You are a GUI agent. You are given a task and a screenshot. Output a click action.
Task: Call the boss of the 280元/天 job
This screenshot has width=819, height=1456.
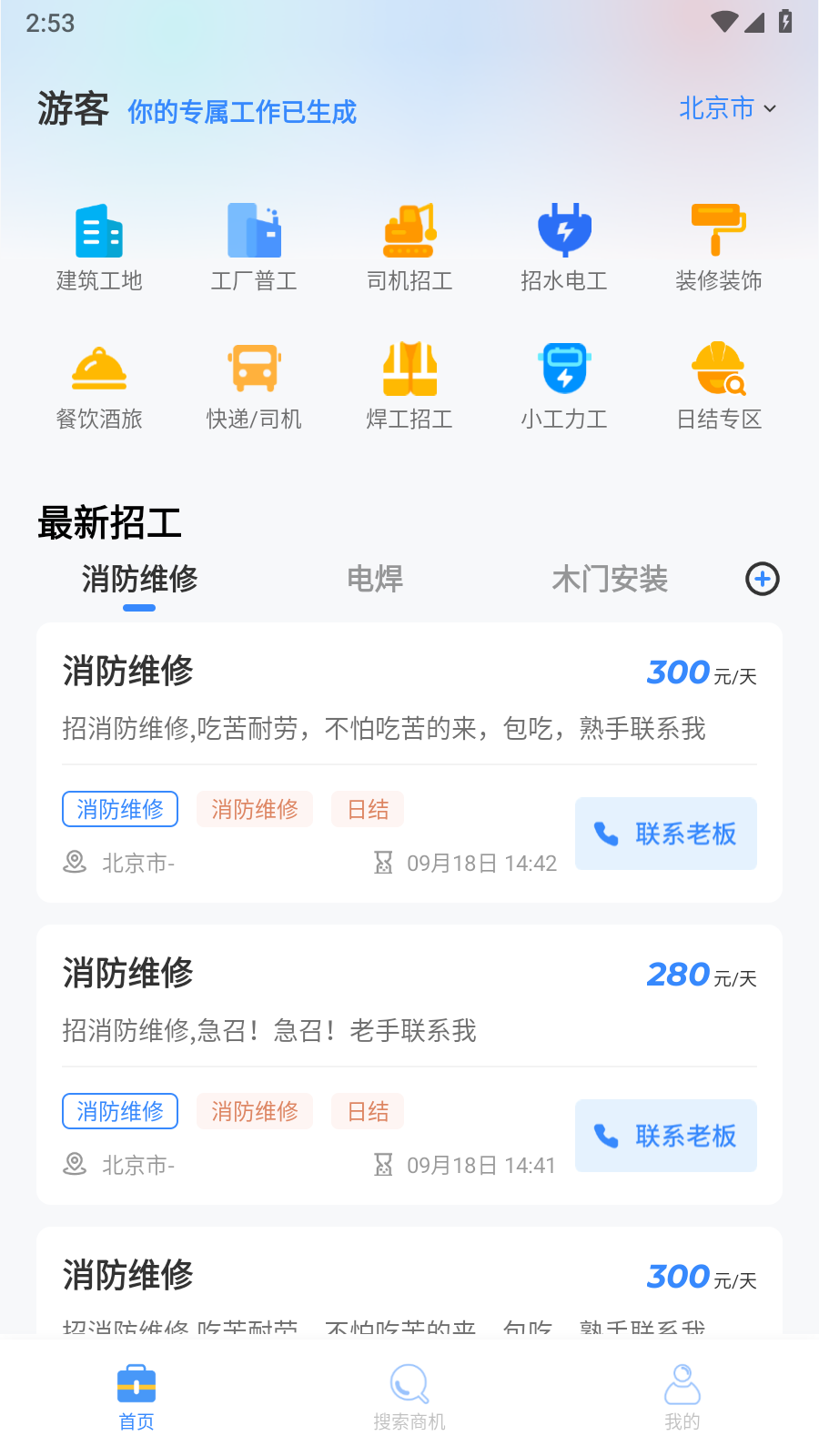(666, 1136)
